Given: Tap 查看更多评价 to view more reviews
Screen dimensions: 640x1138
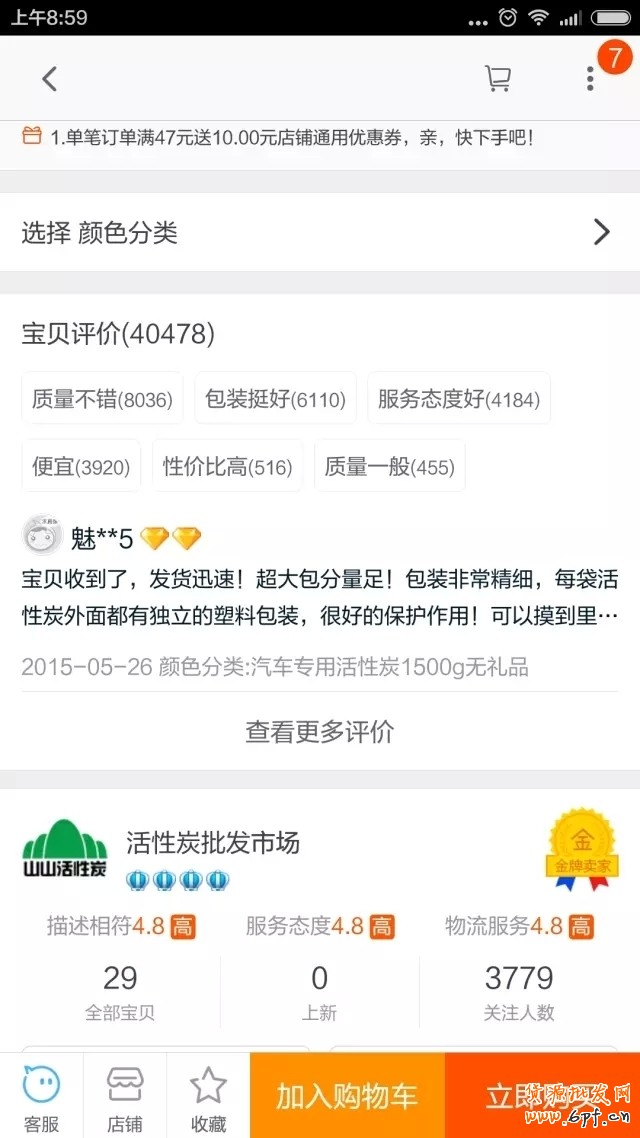Looking at the screenshot, I should [320, 731].
